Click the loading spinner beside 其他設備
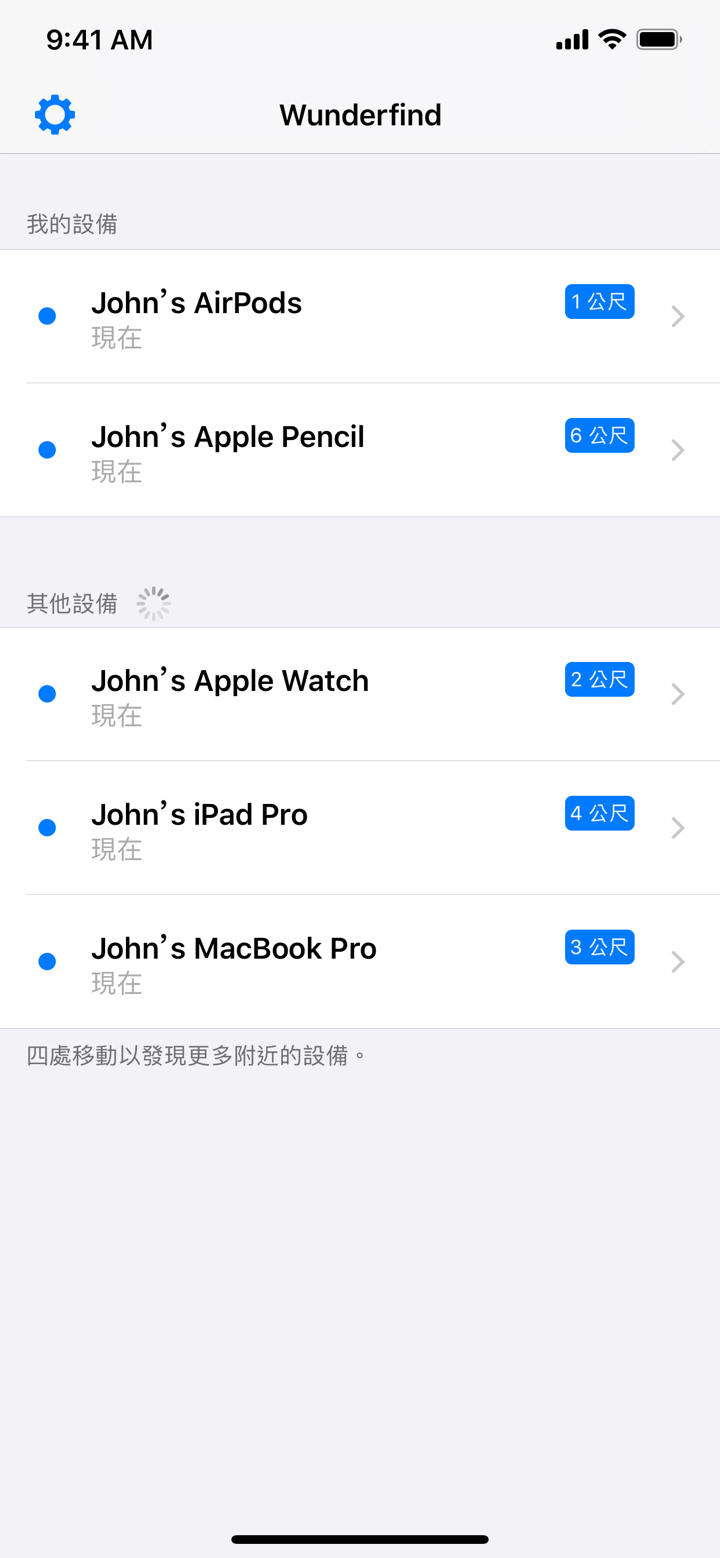The image size is (720, 1558). [153, 603]
